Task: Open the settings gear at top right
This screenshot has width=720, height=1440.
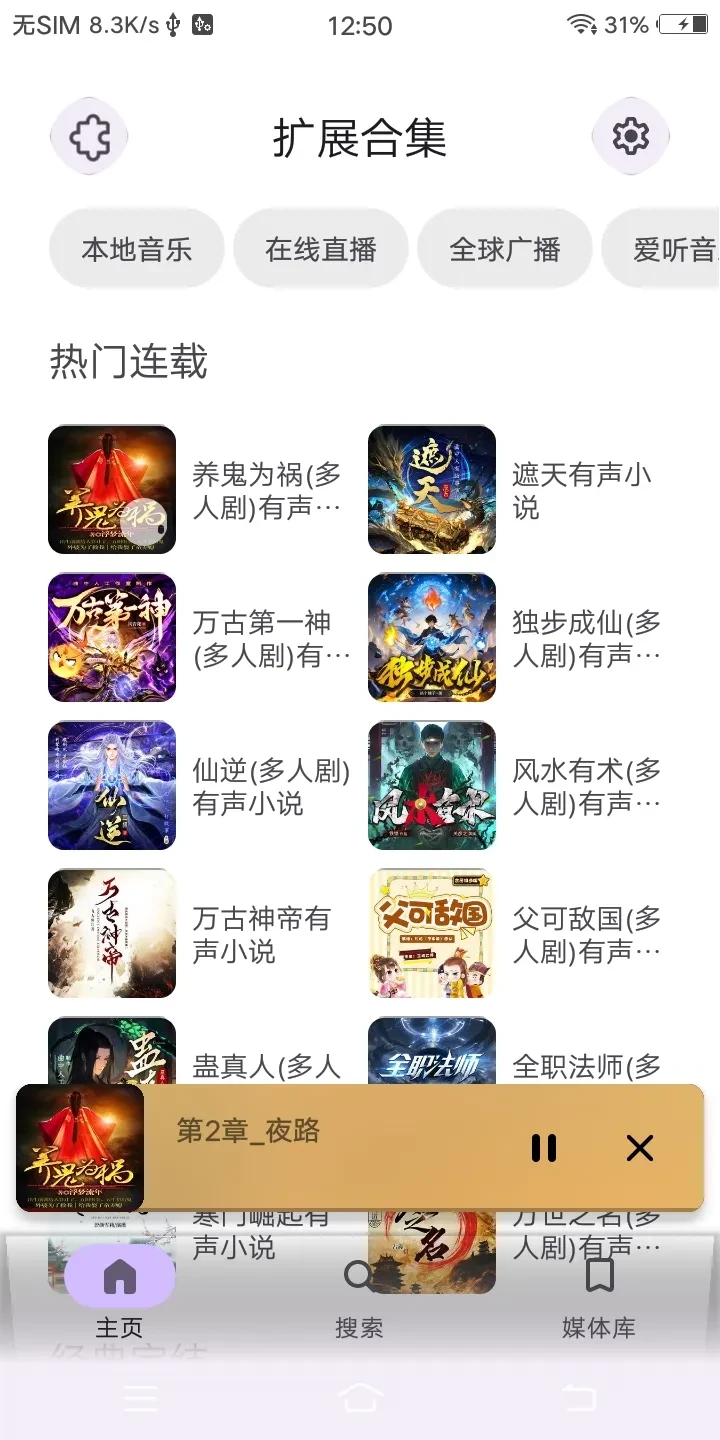Action: 630,137
